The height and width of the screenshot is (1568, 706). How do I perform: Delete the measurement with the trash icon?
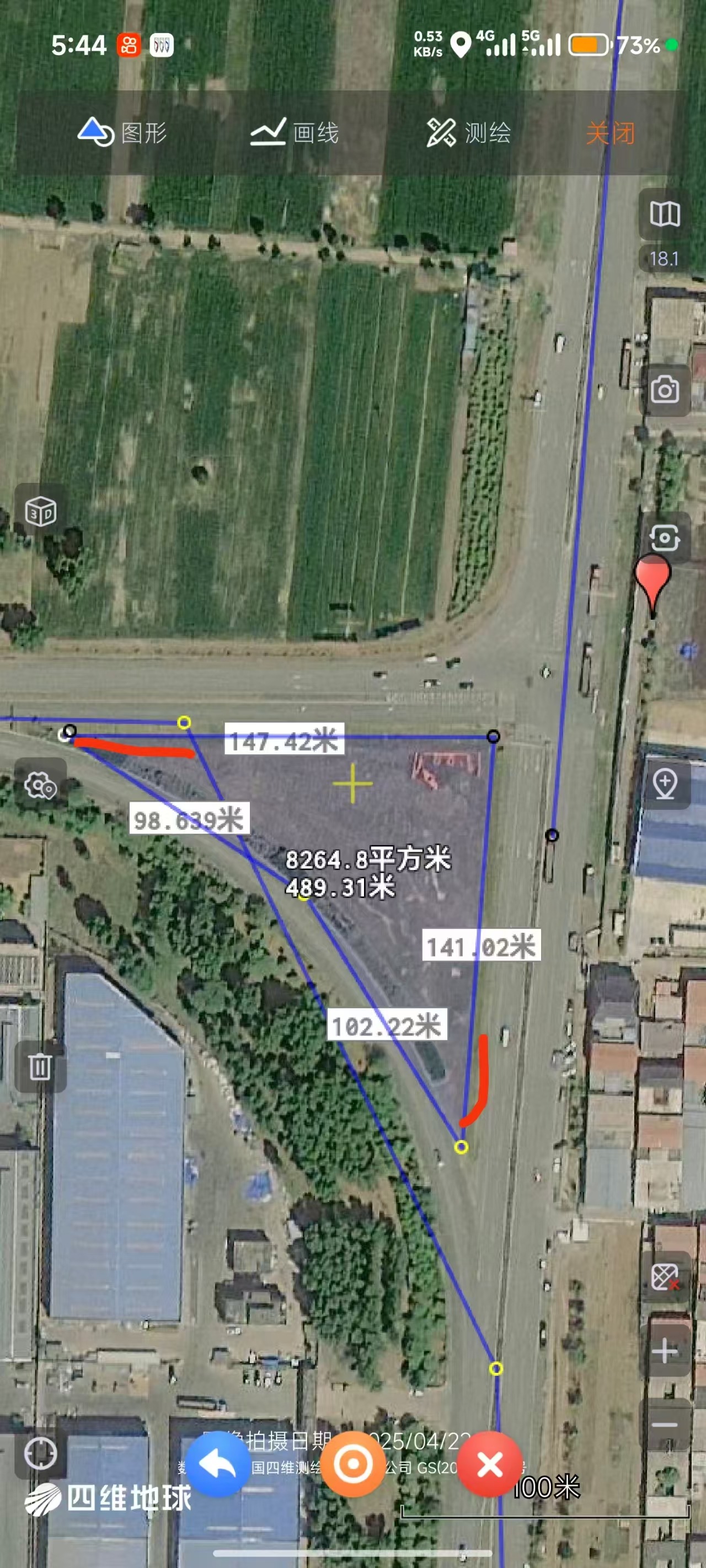point(41,1066)
